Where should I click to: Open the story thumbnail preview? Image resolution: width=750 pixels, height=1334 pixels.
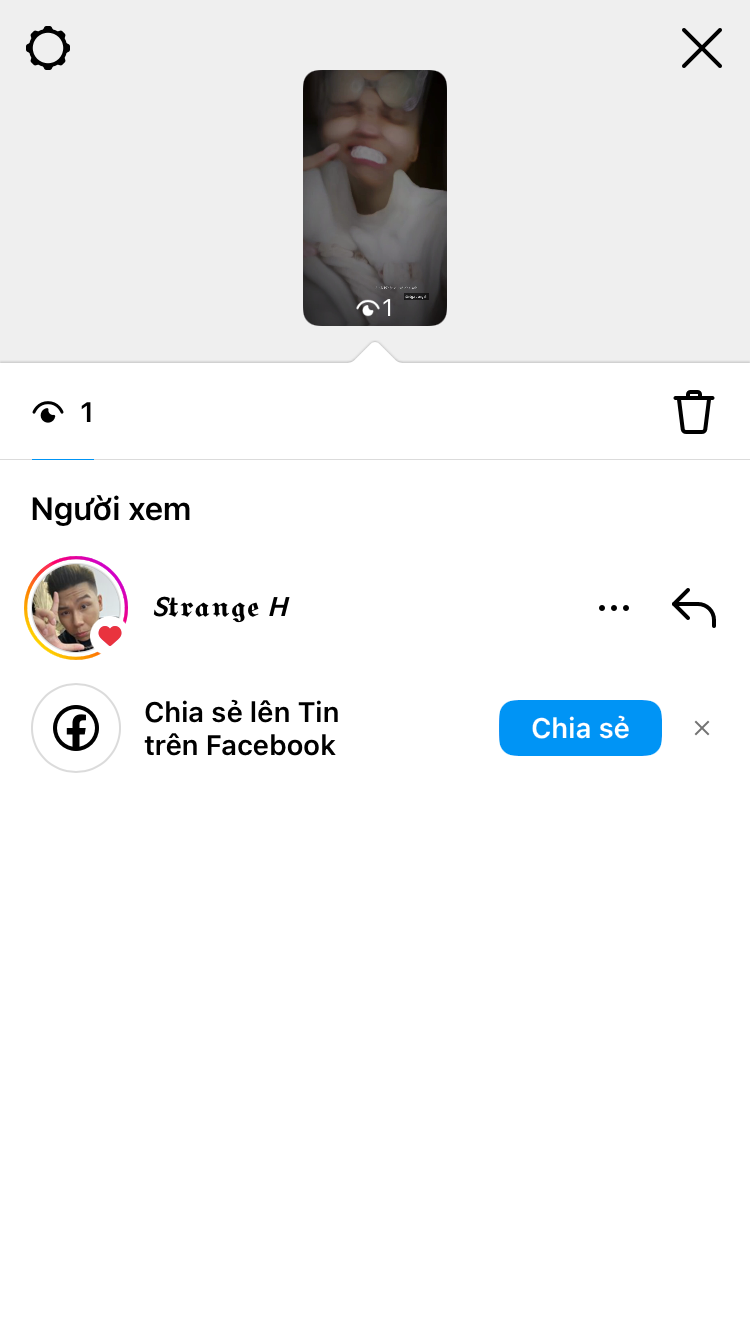point(375,197)
